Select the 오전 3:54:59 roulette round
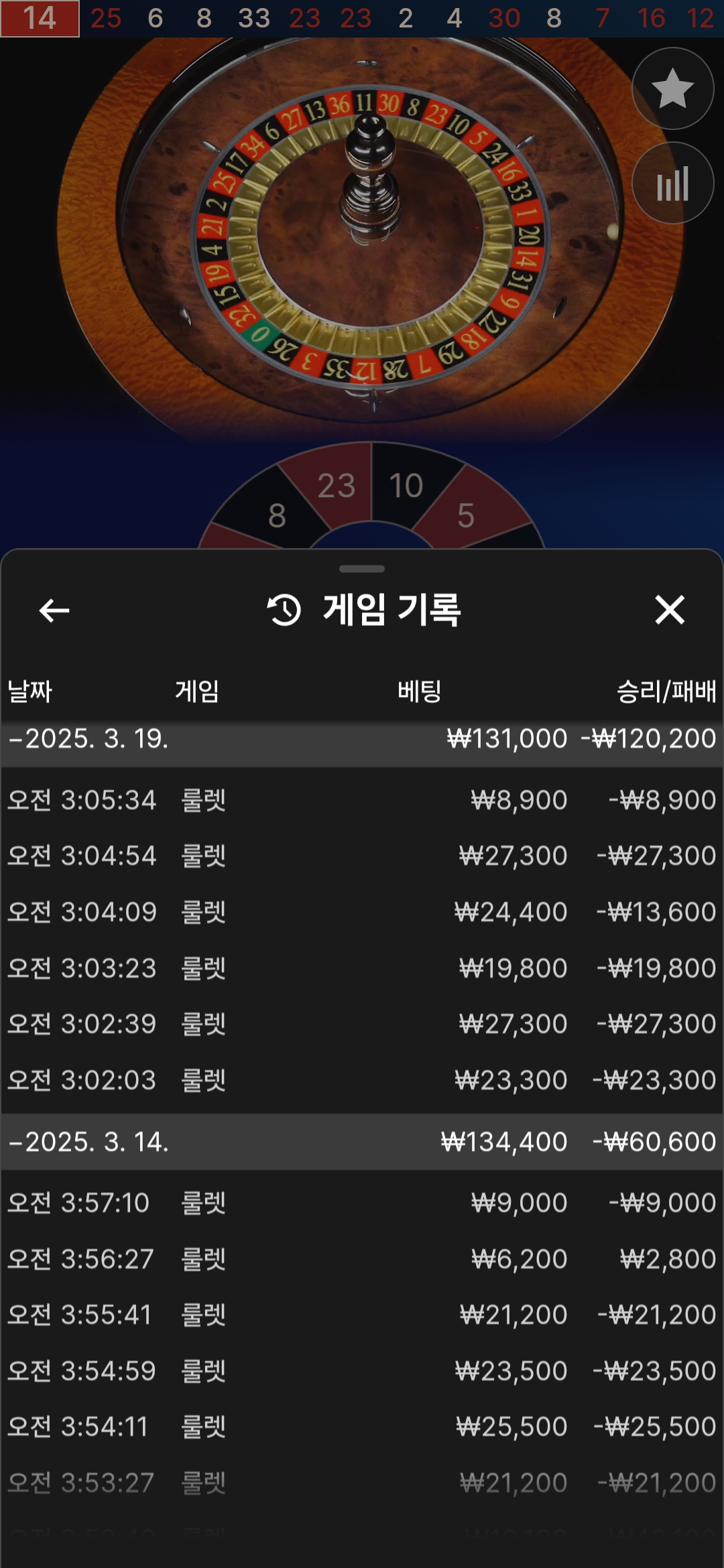Viewport: 724px width, 1568px height. point(362,1371)
